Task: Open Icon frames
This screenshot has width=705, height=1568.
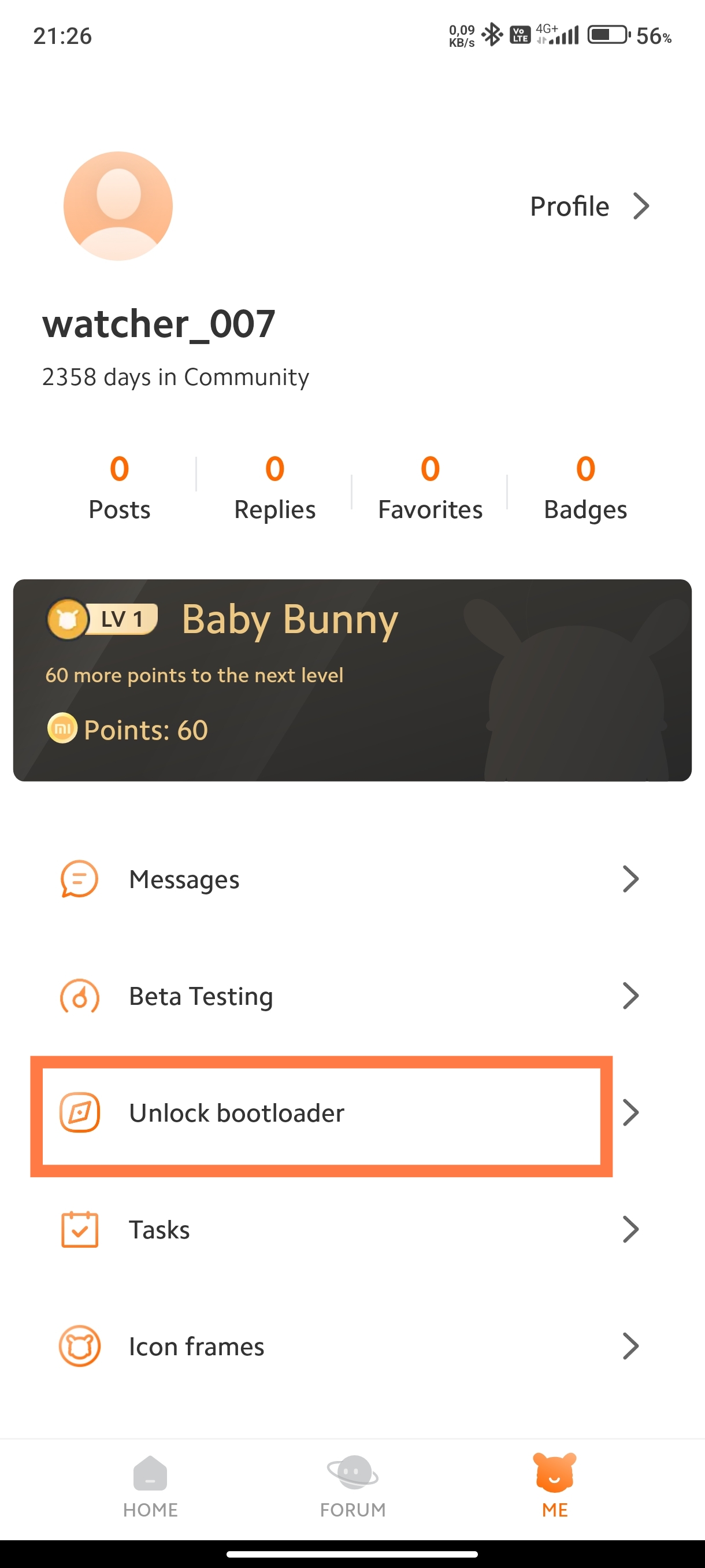Action: click(x=352, y=1347)
